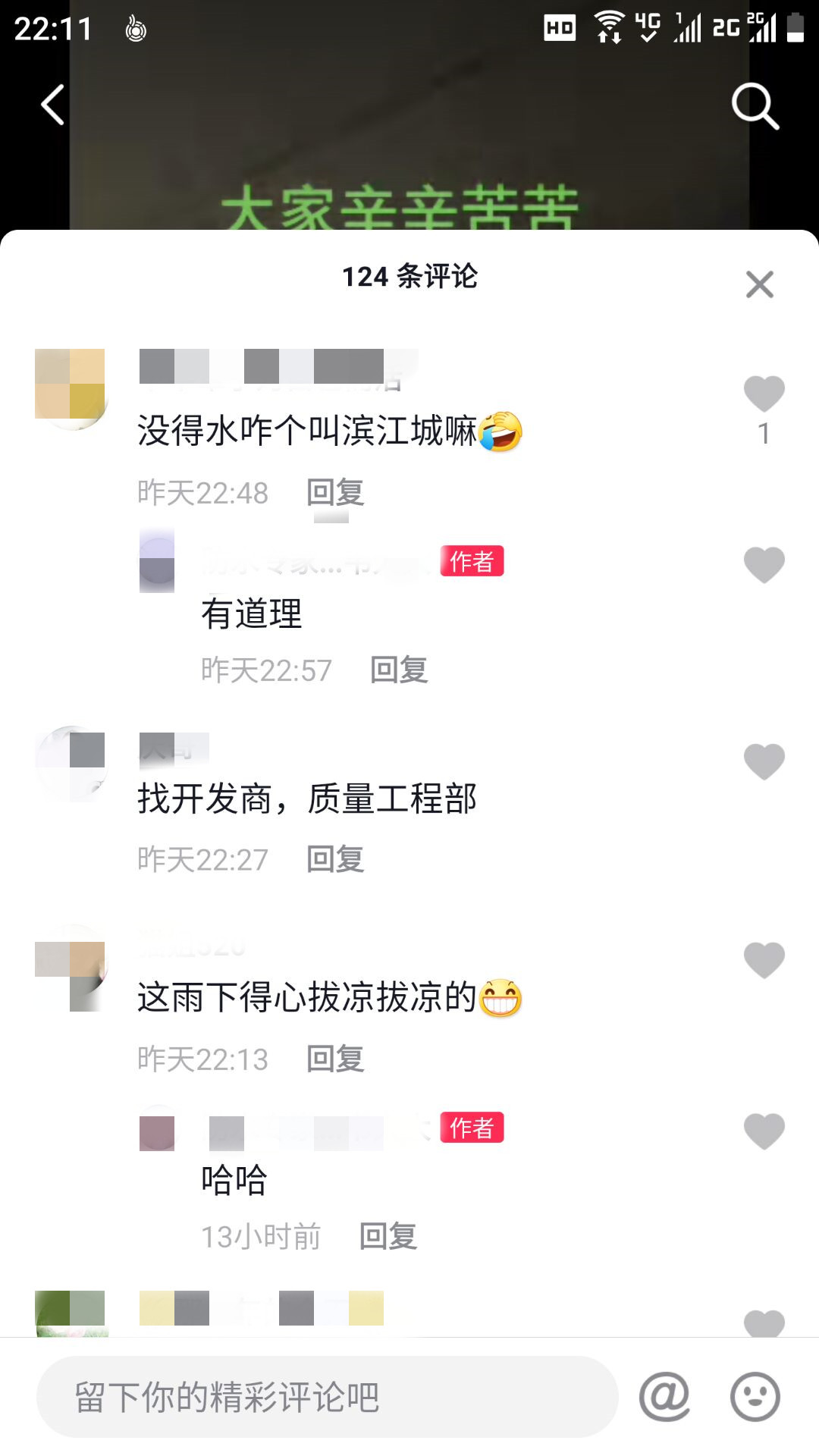Like the comment 这雨下得心拔凉拔凉的
This screenshot has height=1456, width=819.
764,960
